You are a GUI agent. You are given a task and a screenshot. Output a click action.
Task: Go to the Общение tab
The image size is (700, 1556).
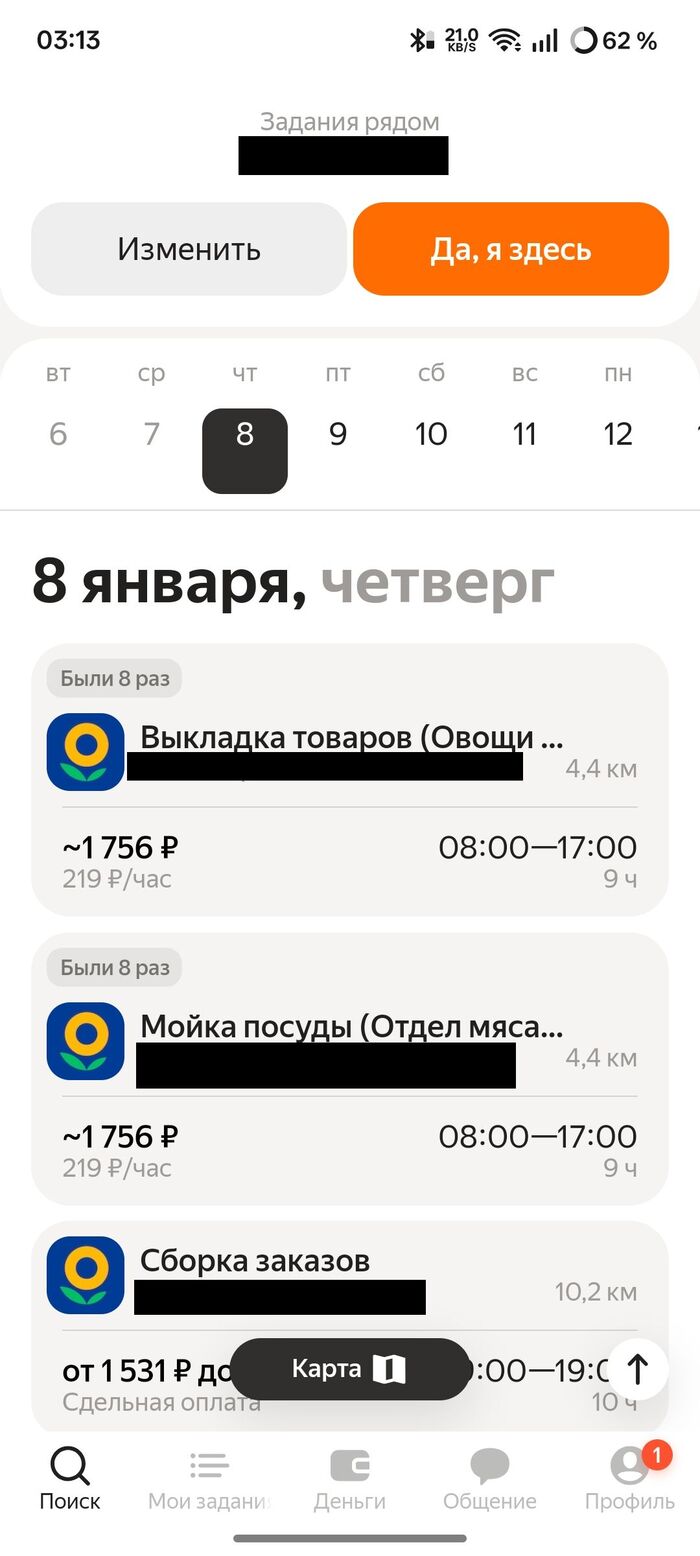click(x=490, y=1480)
